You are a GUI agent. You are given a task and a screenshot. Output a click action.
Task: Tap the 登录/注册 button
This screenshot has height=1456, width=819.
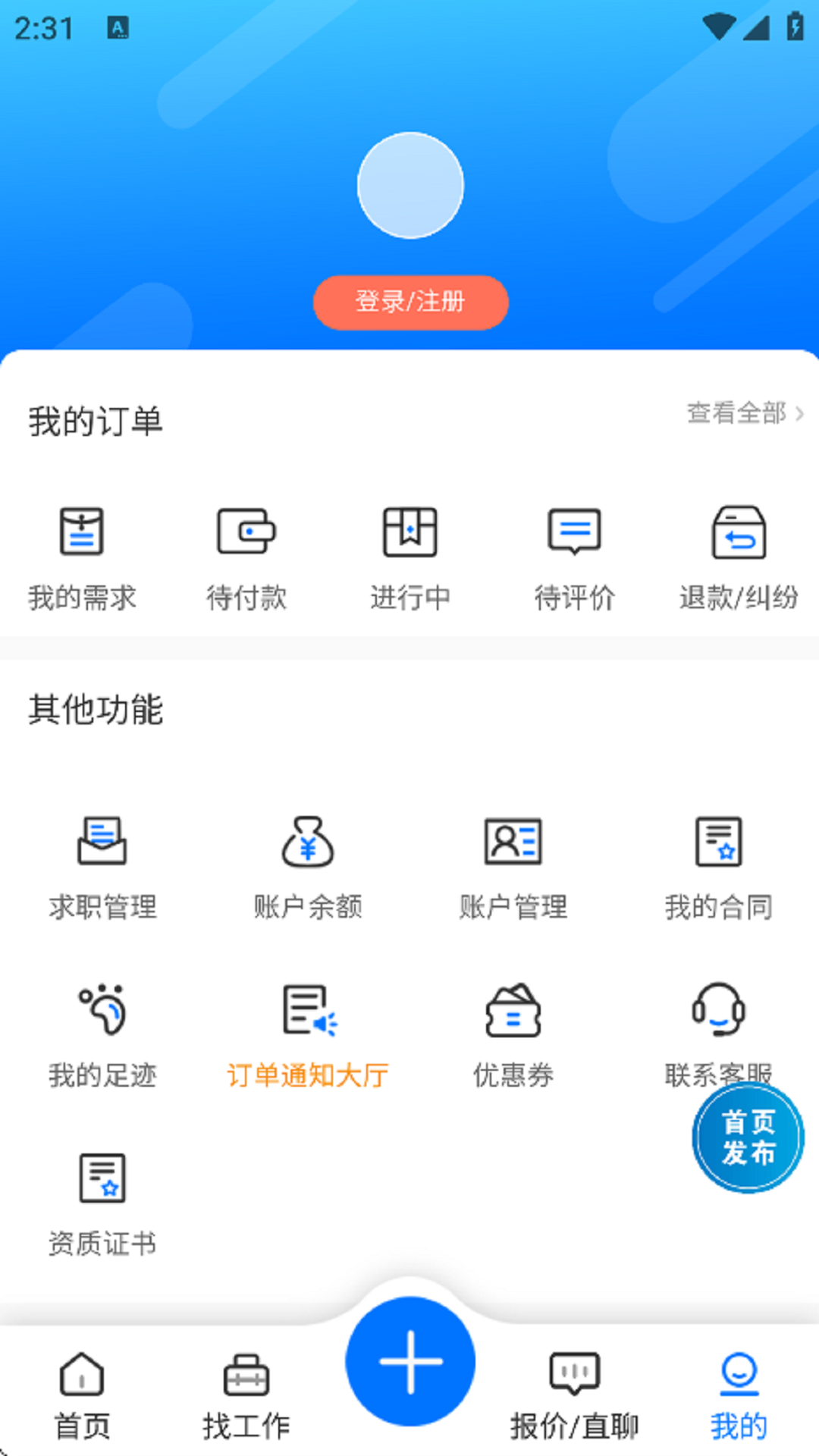pyautogui.click(x=410, y=302)
